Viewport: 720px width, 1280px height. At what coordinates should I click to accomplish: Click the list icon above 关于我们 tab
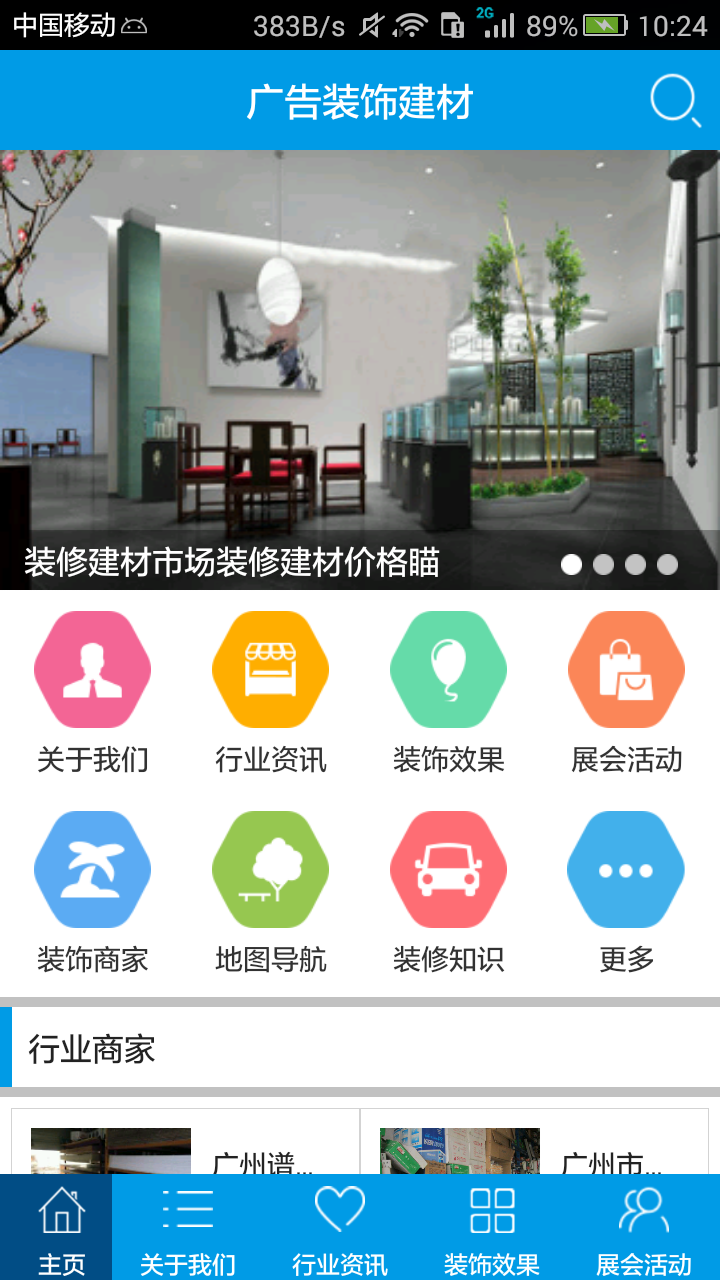[x=188, y=1210]
